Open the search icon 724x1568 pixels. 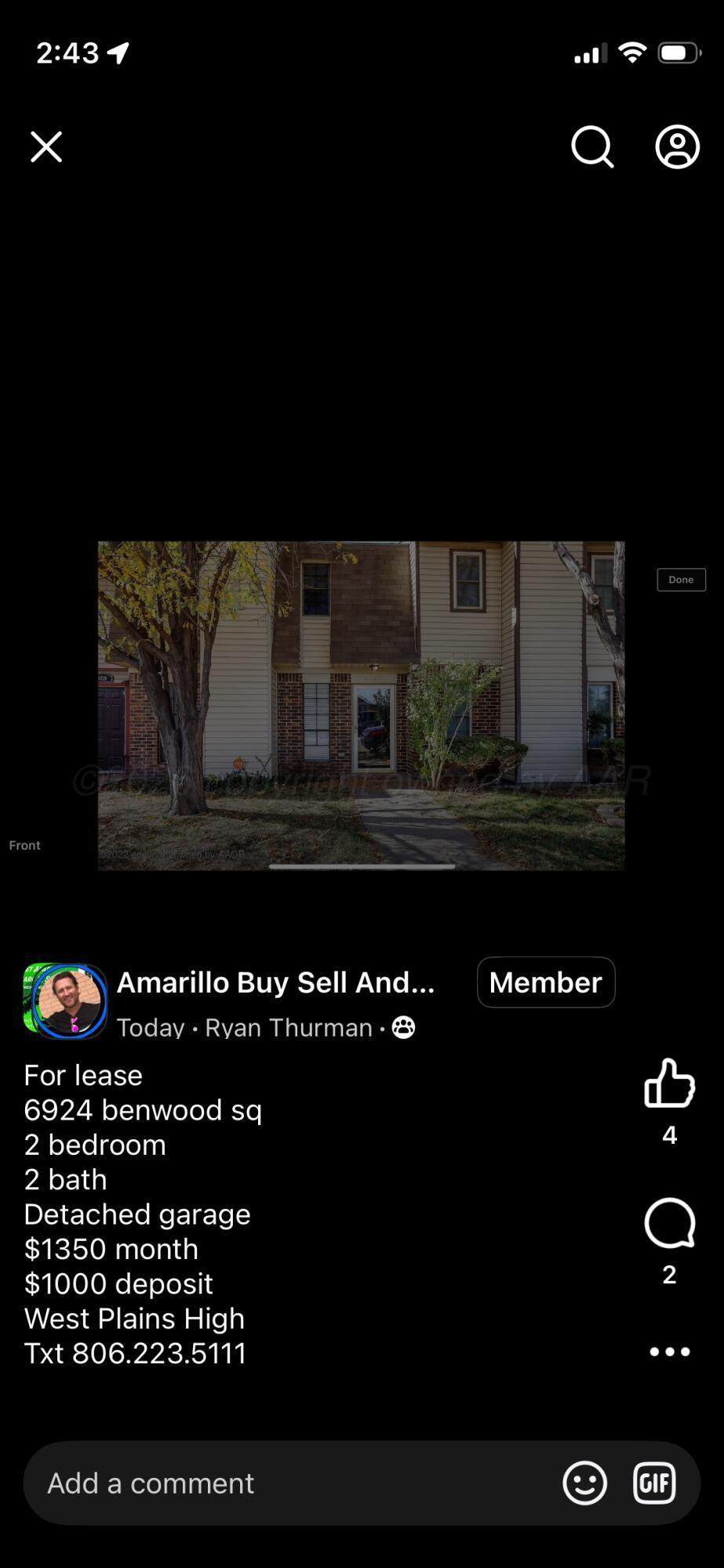(x=592, y=147)
